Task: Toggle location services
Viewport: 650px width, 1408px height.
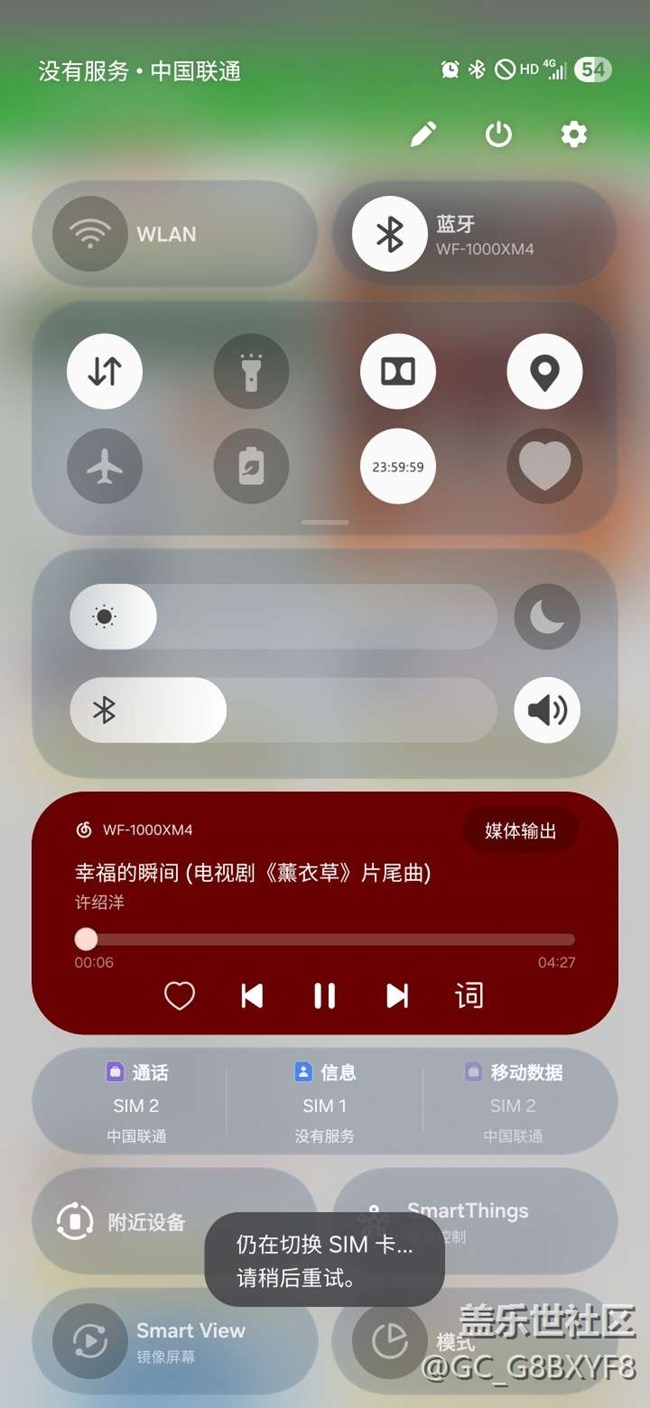Action: tap(544, 372)
